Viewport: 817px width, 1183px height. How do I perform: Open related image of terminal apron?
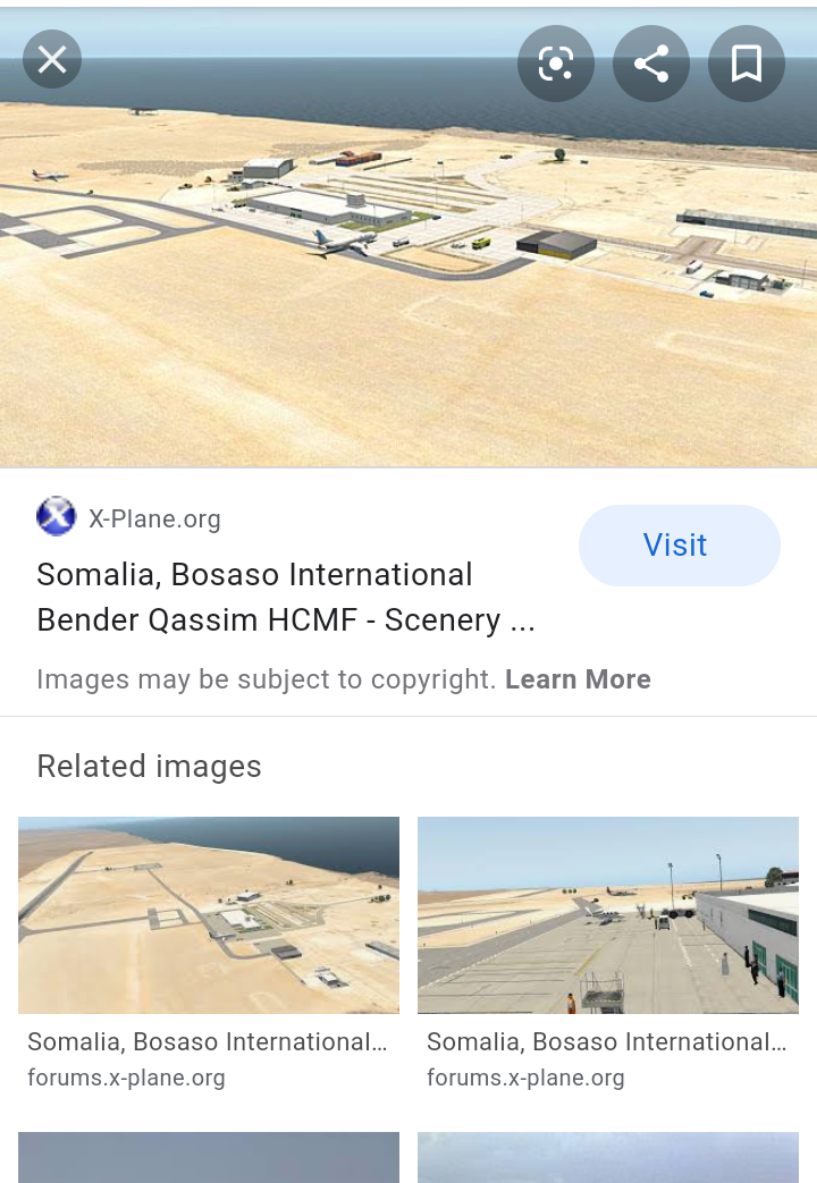click(x=608, y=915)
